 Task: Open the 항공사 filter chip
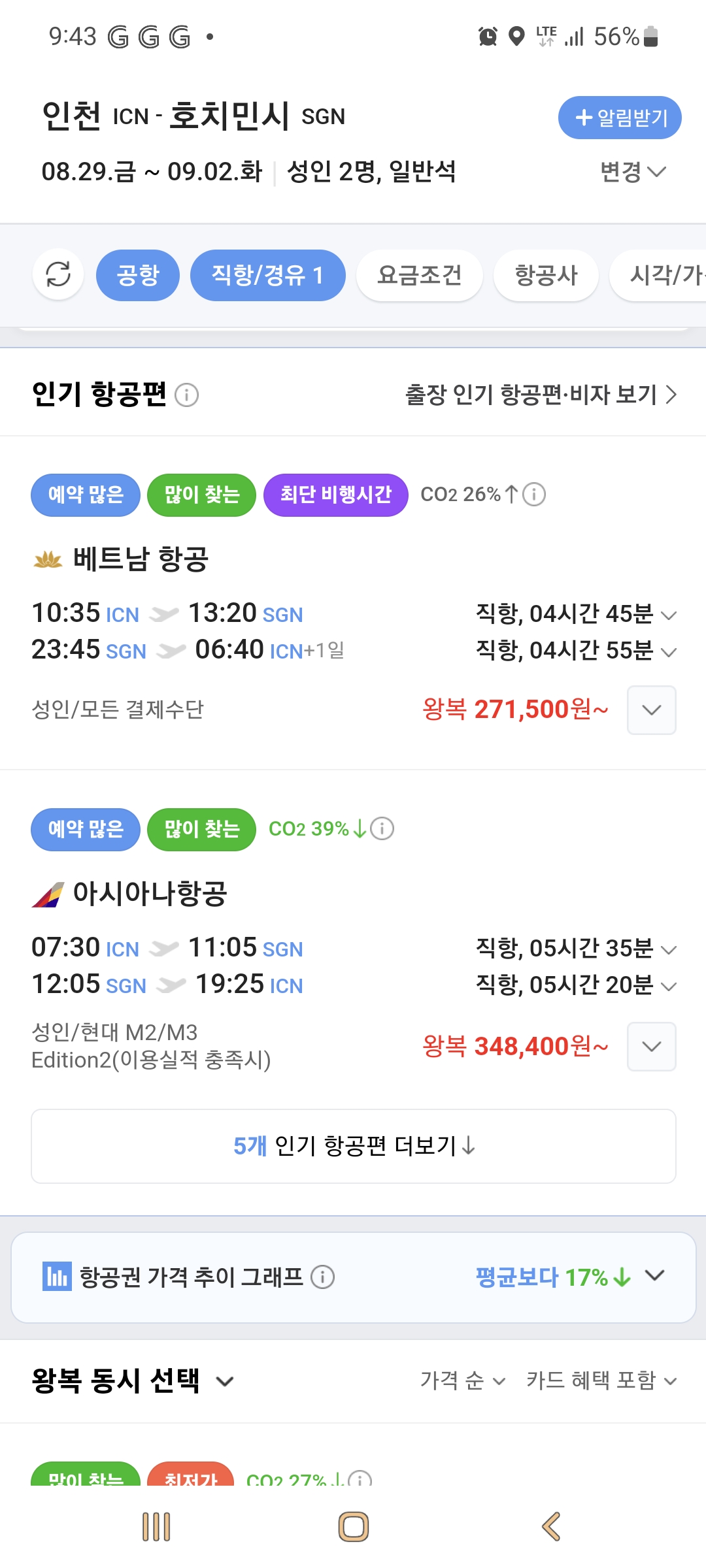[546, 275]
